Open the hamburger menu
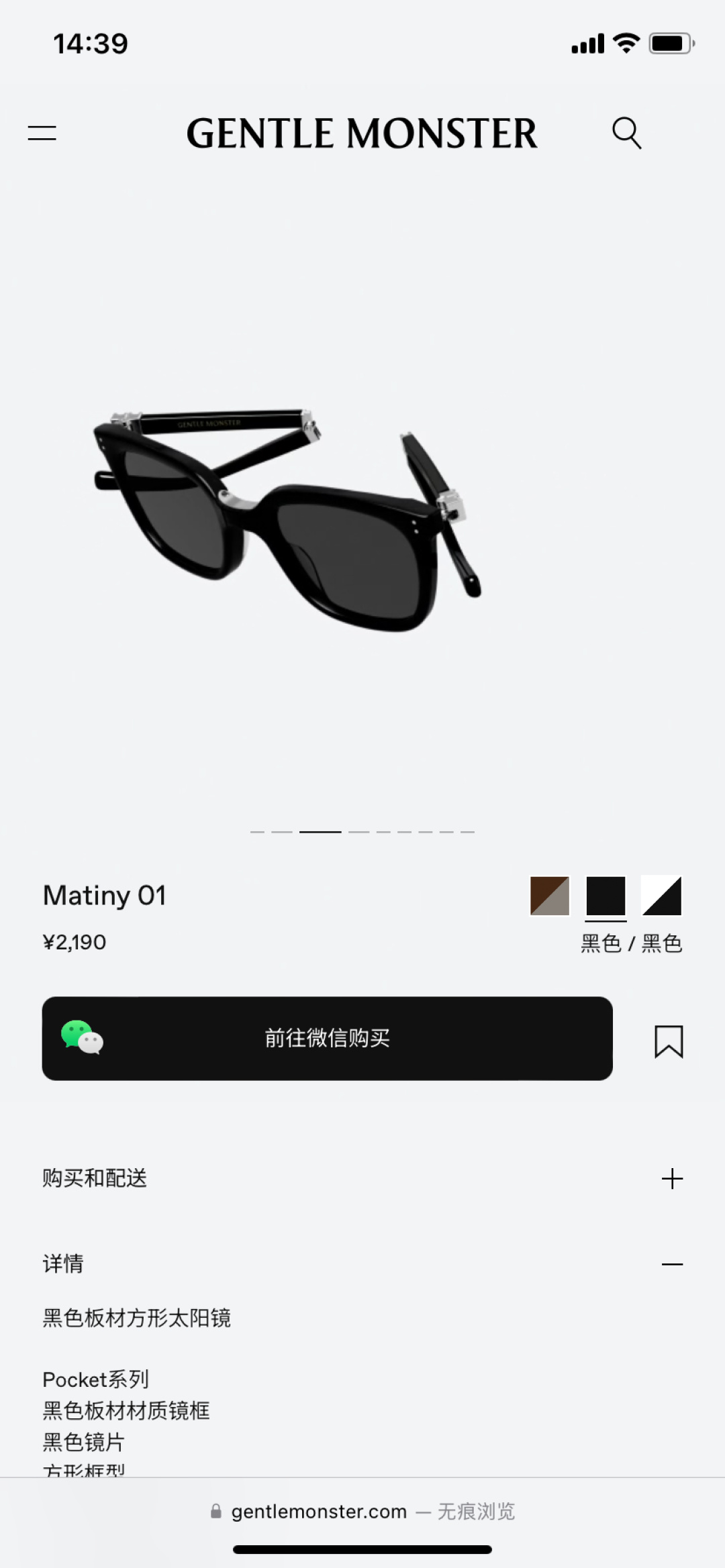The height and width of the screenshot is (1568, 725). click(42, 133)
